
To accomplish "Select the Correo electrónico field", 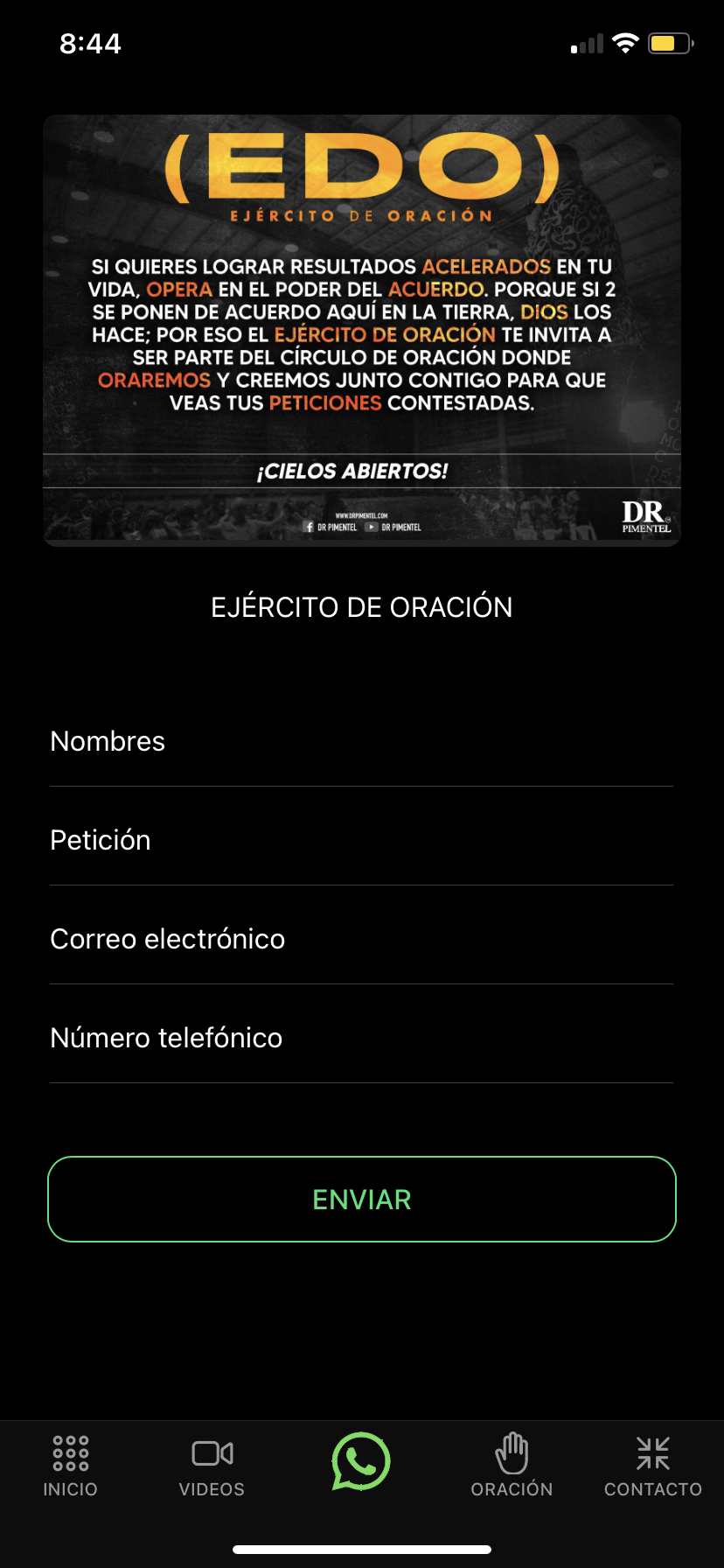I will [x=361, y=940].
